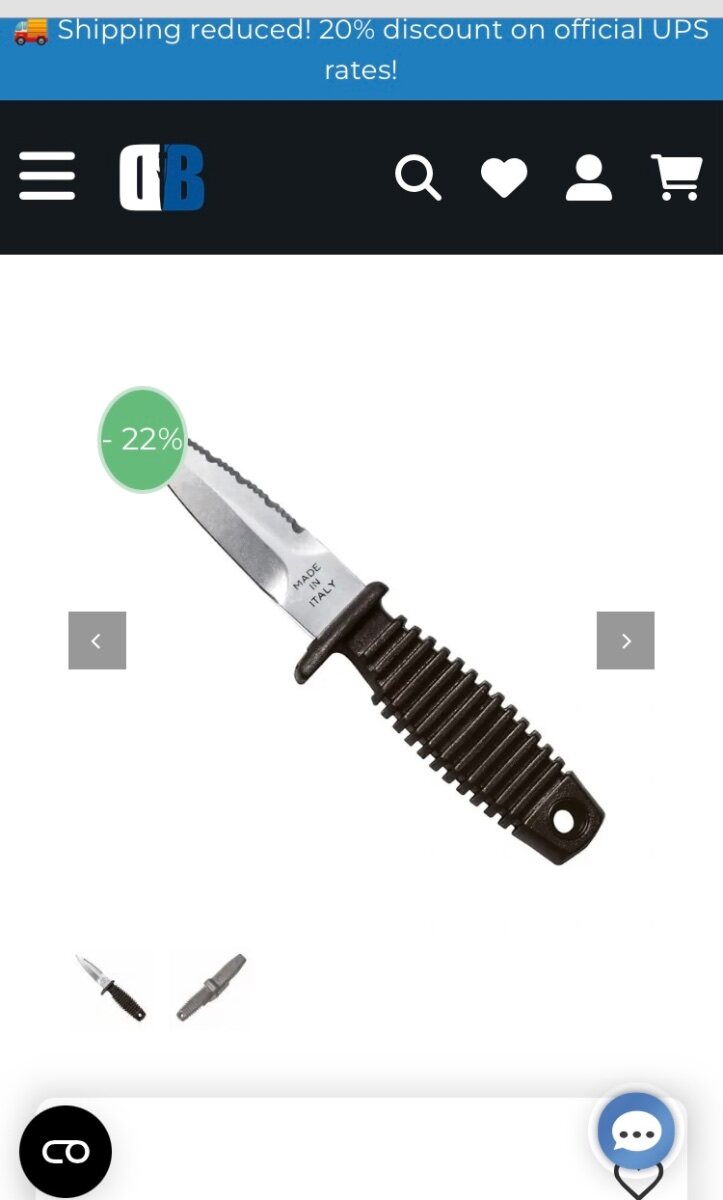Show the previous product image
This screenshot has height=1200, width=723.
(x=97, y=640)
